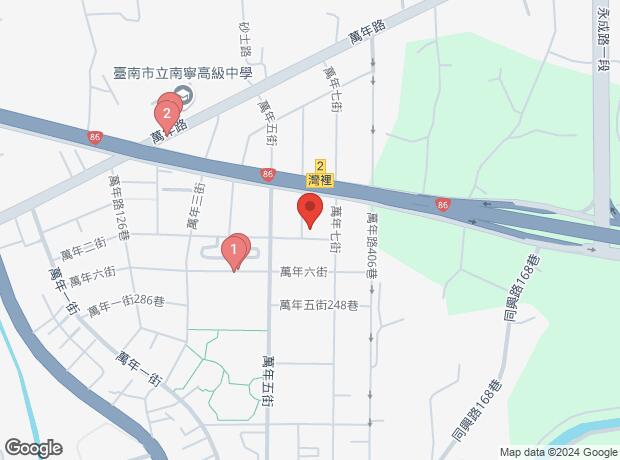
Task: Tap the red map pin numbered 1
Action: (x=234, y=249)
